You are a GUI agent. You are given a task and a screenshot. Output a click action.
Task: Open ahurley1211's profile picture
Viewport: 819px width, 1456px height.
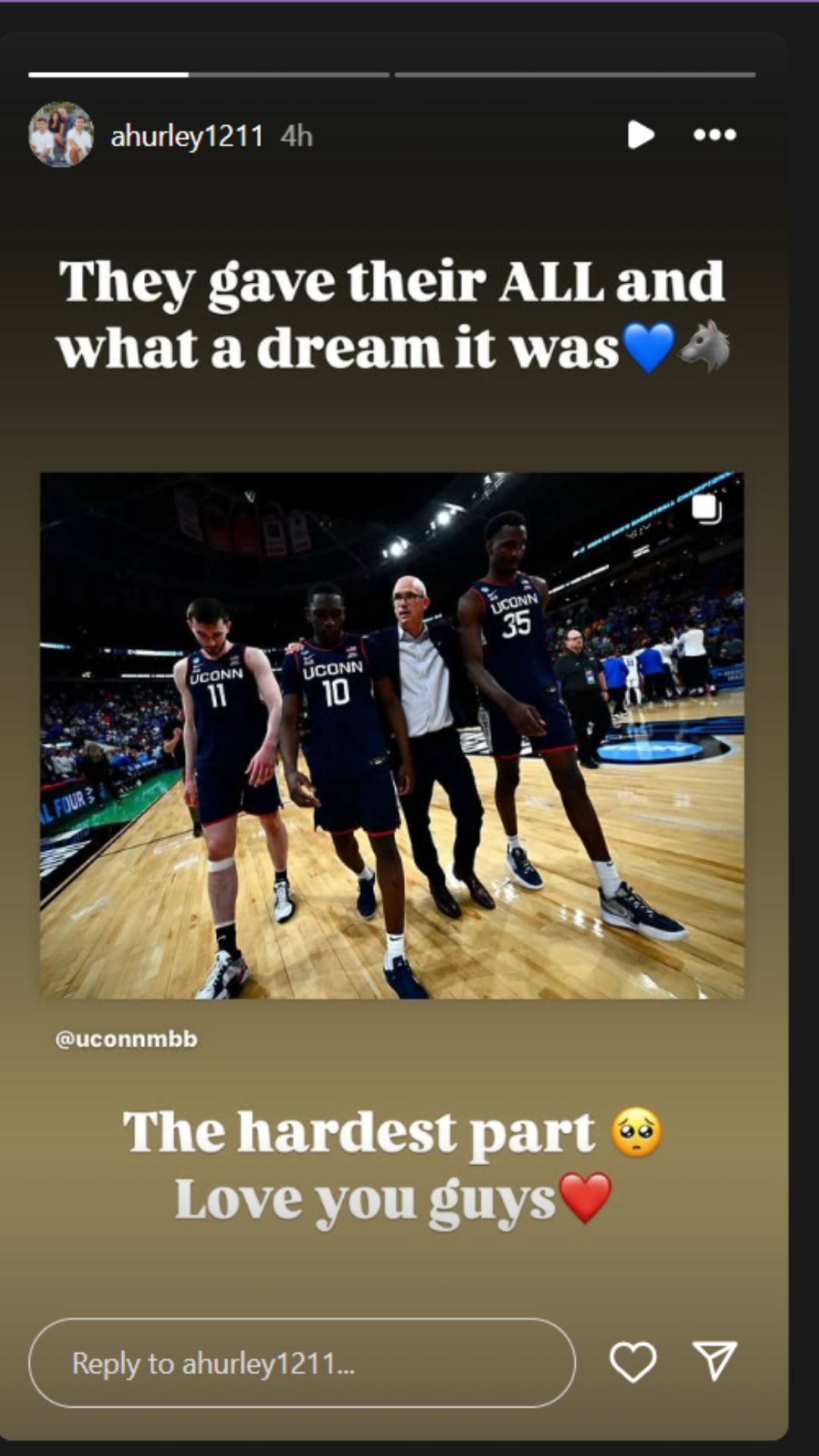coord(61,135)
